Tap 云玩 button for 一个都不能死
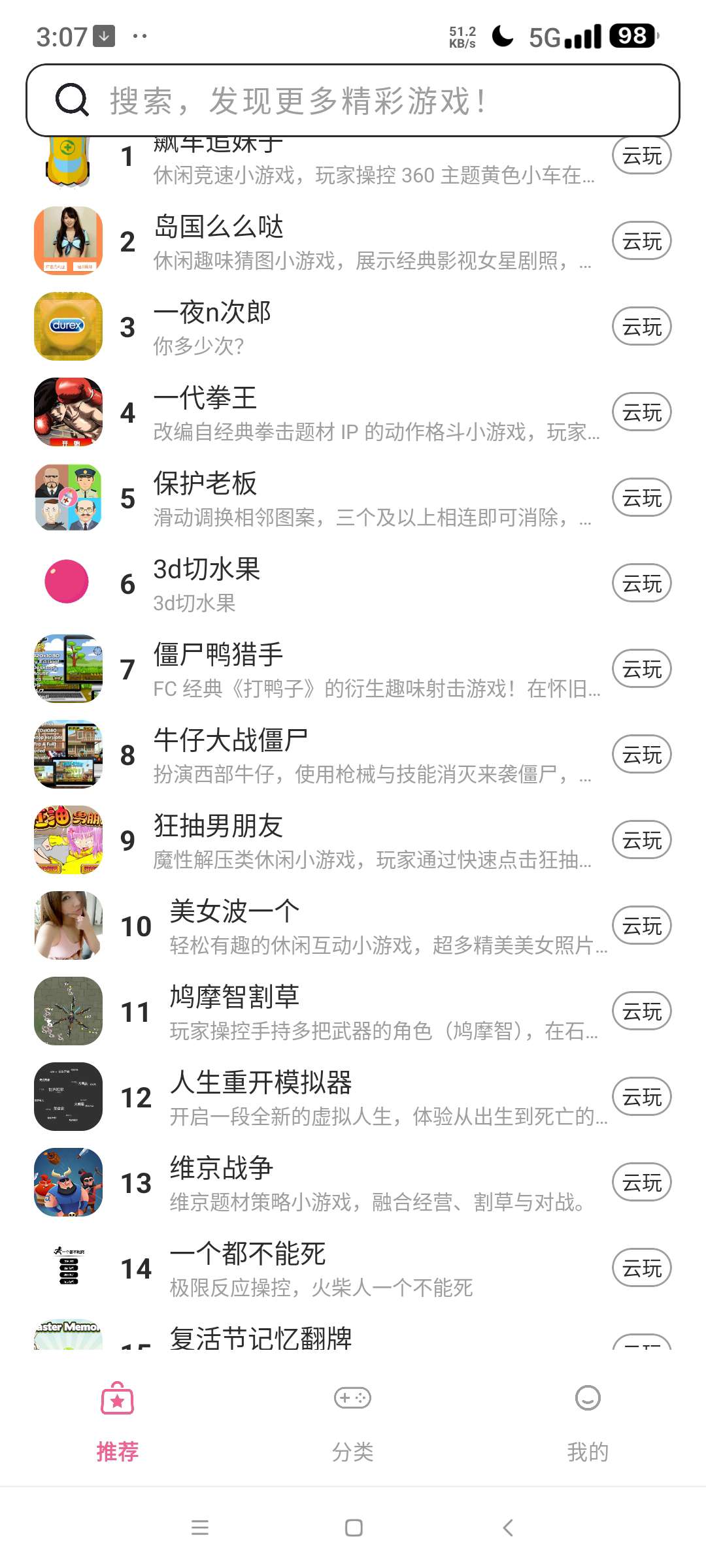 (641, 1268)
